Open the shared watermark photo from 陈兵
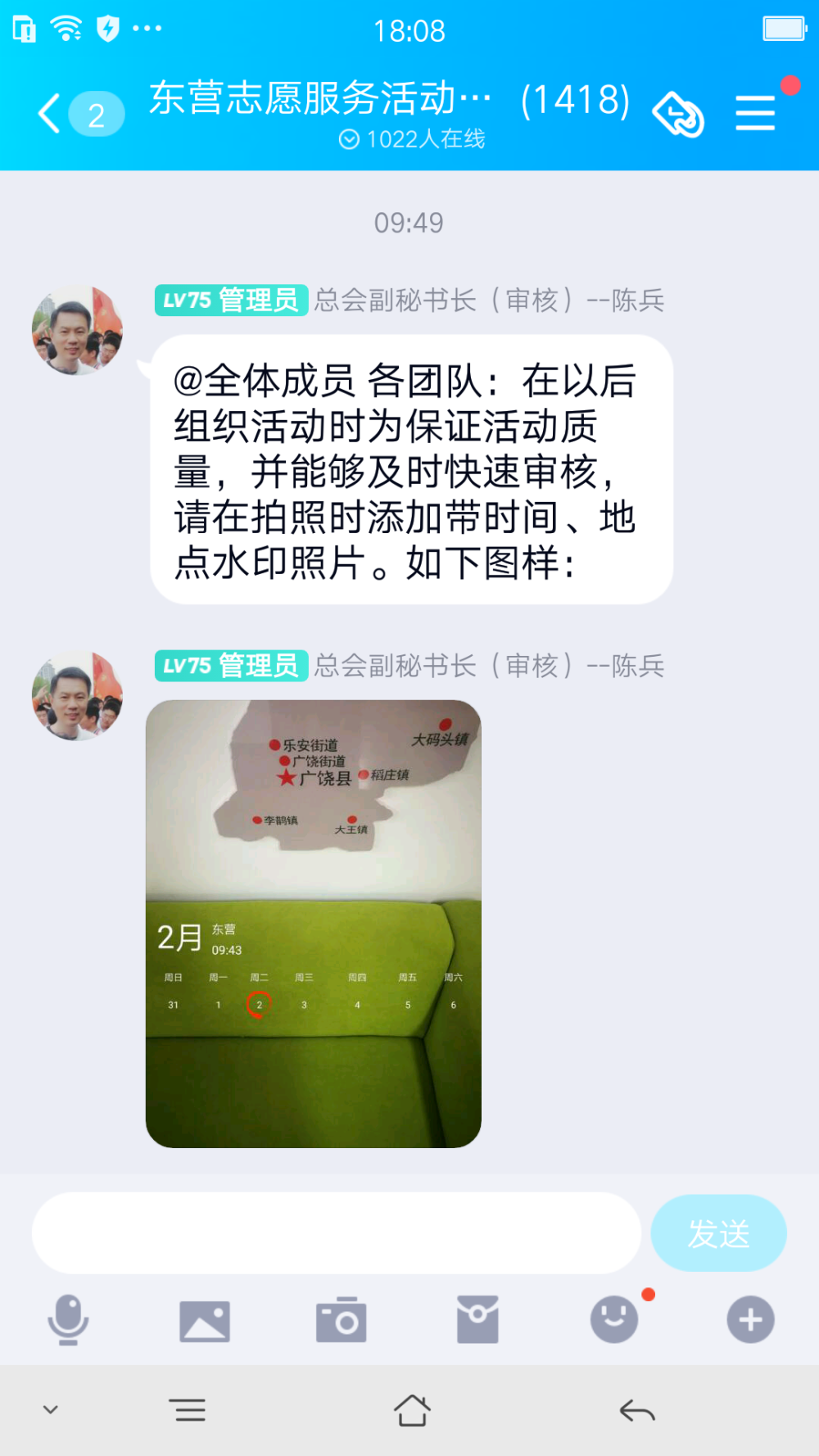 (314, 924)
